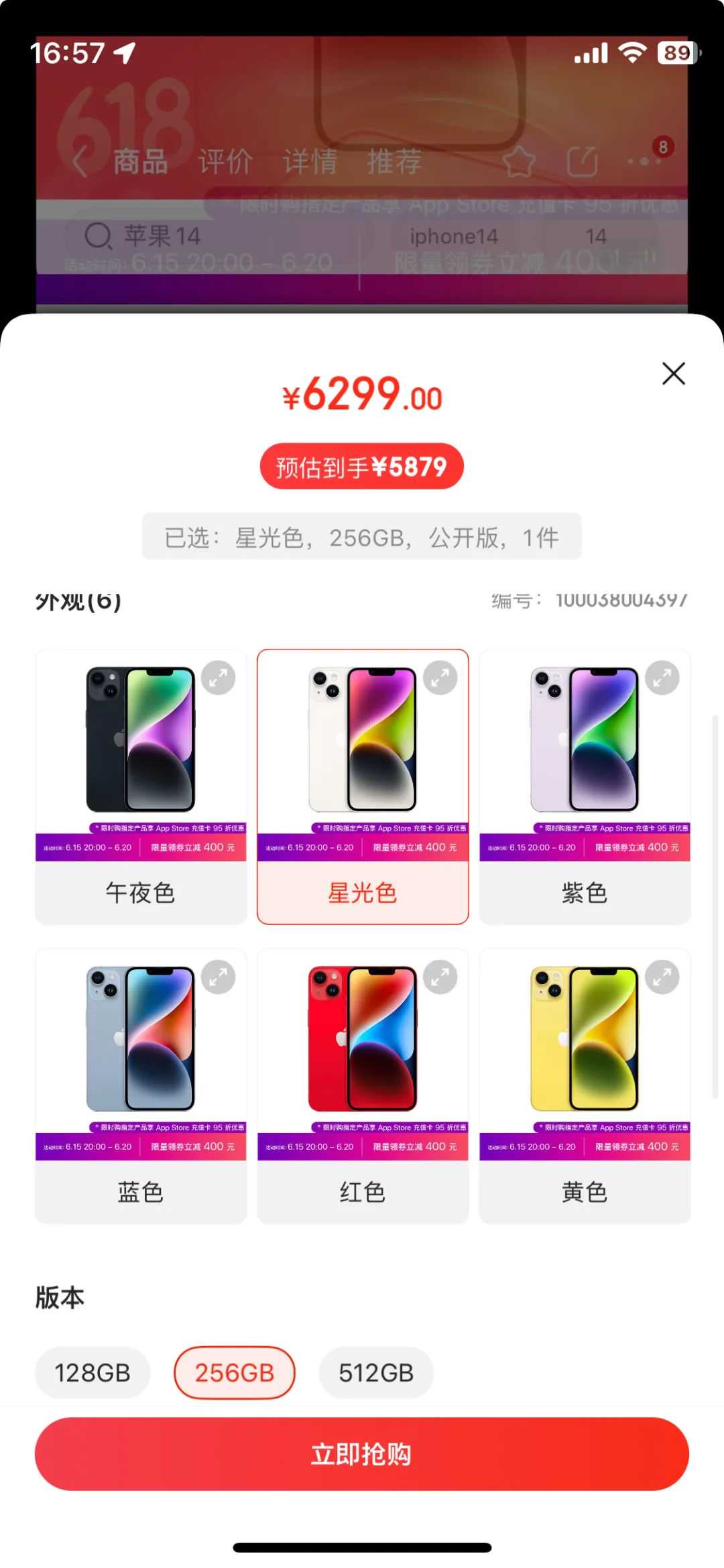Switch to the 512GB storage version
The height and width of the screenshot is (1568, 724).
pos(376,1372)
